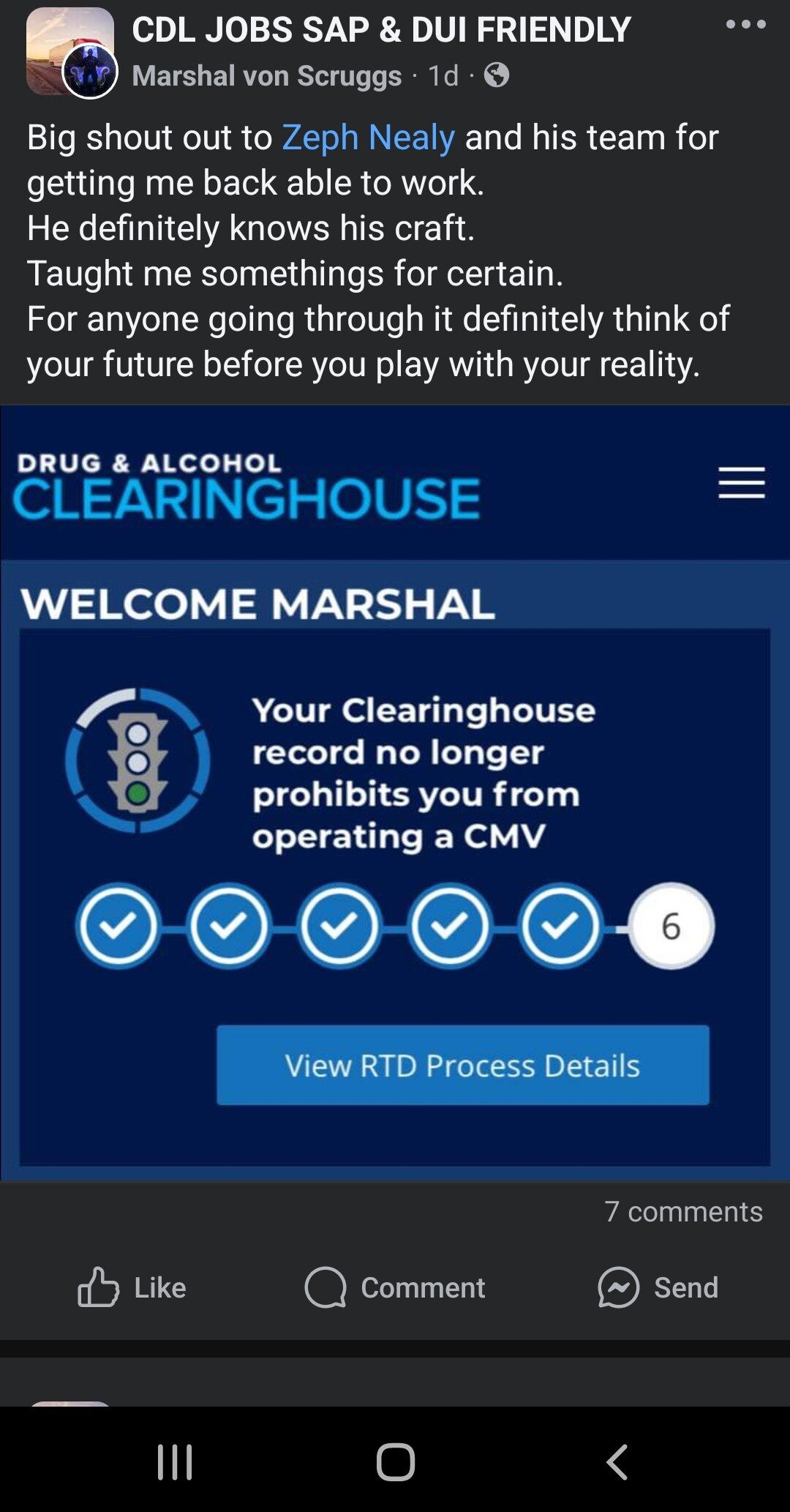Open Zeph Nealy's tagged profile
Viewport: 790px width, 1512px height.
point(368,138)
